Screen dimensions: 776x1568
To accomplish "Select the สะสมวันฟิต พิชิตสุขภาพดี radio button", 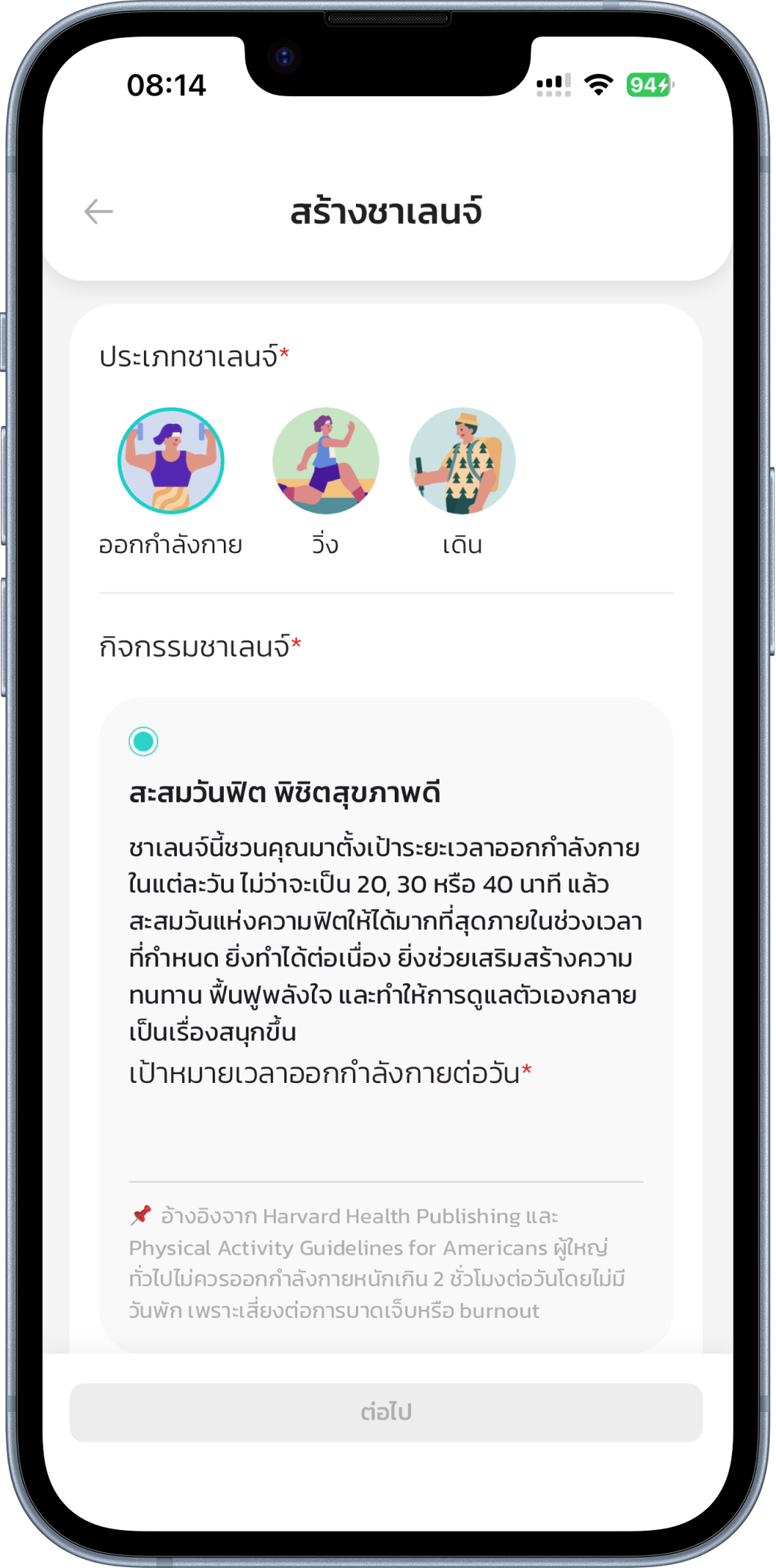I will [x=143, y=742].
